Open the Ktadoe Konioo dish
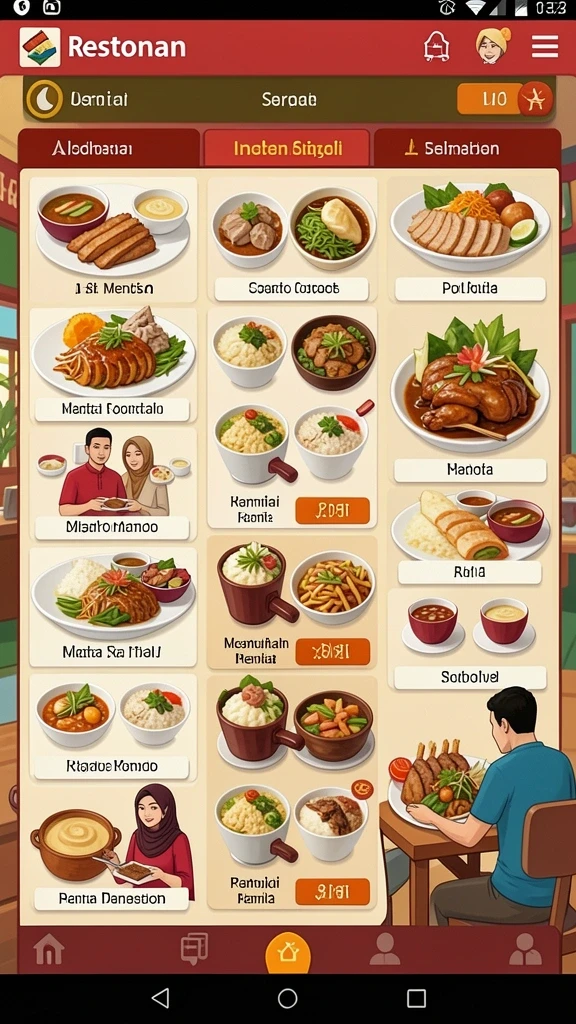576x1024 pixels. pyautogui.click(x=112, y=728)
